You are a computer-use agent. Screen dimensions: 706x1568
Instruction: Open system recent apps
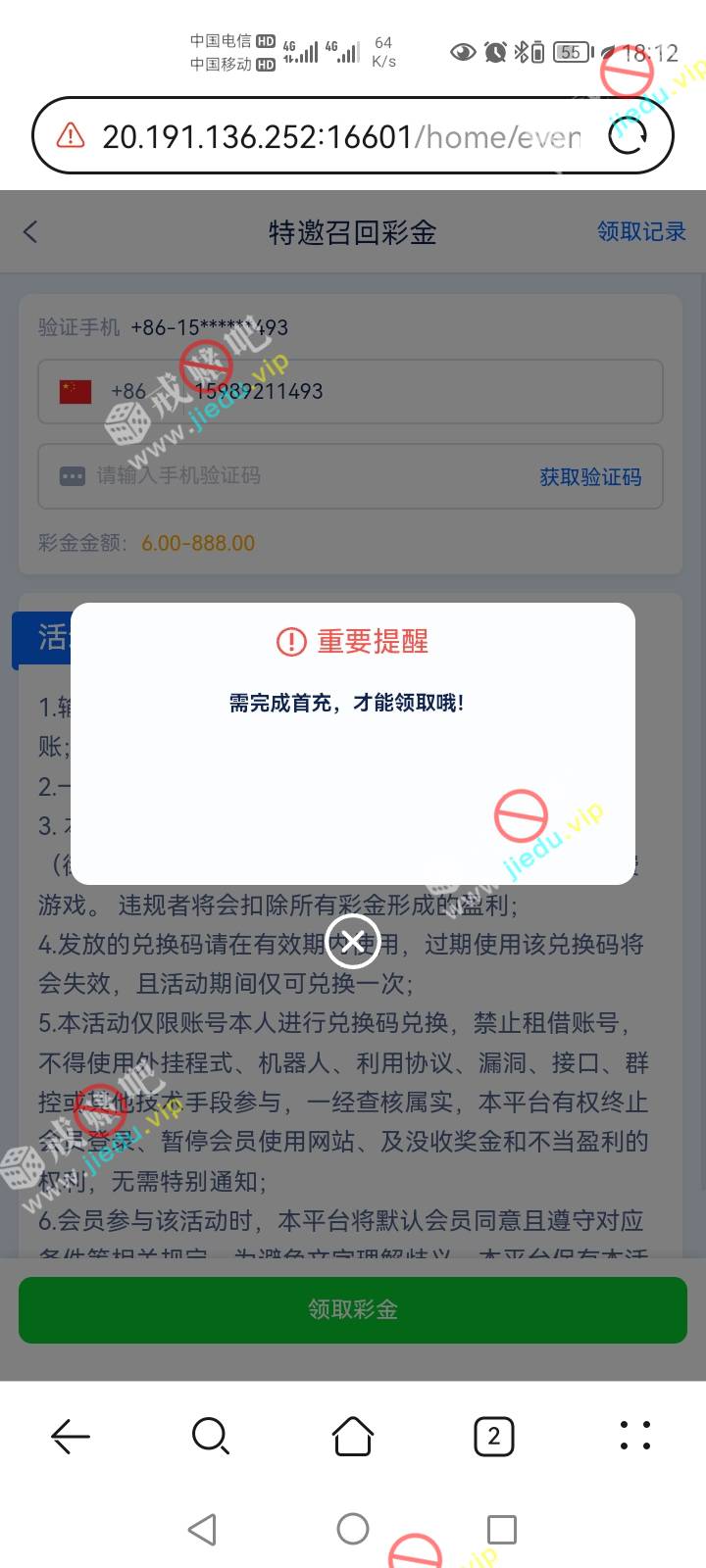(502, 1529)
